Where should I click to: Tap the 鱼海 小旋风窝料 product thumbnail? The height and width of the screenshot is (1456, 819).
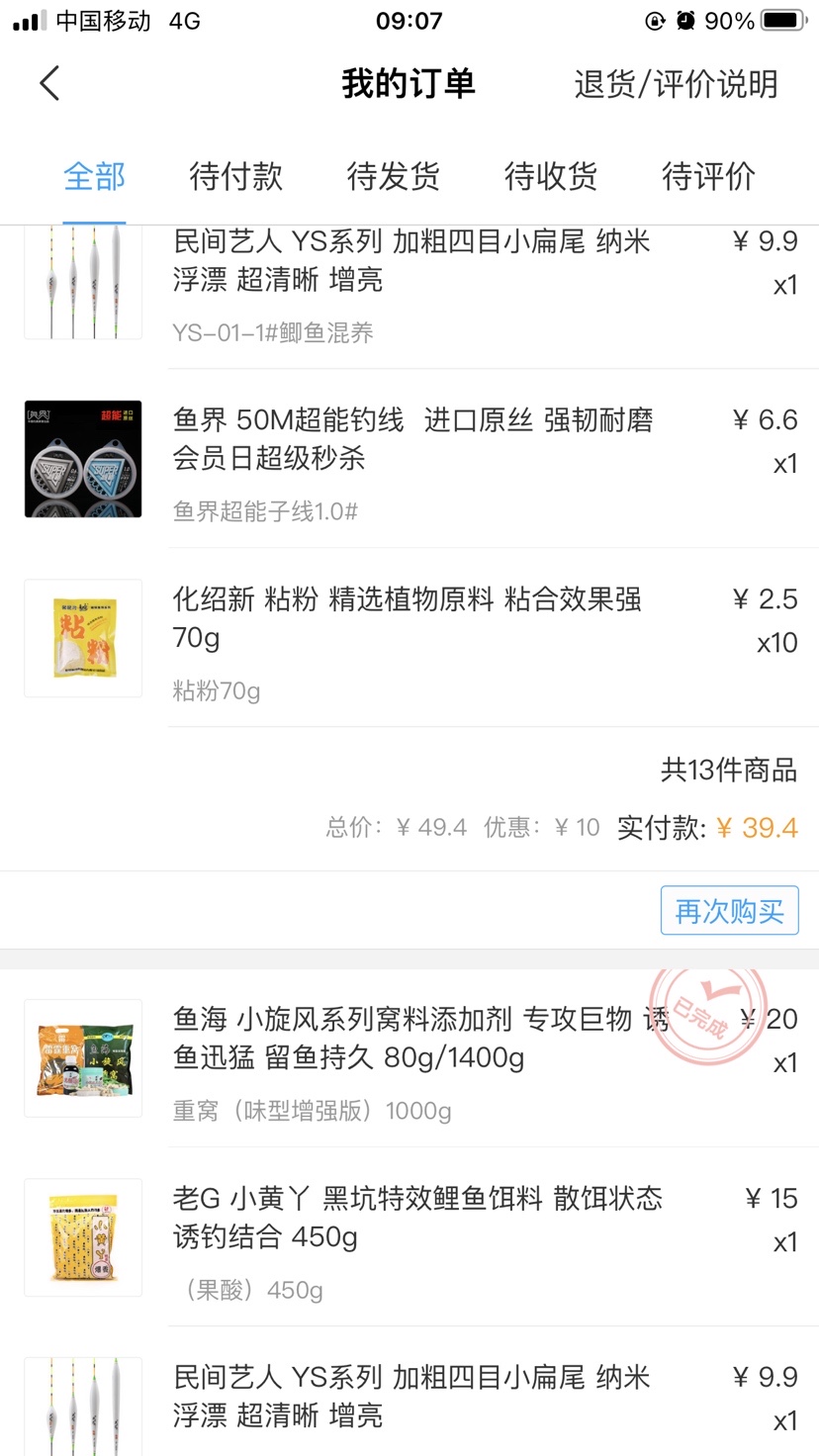[83, 1058]
